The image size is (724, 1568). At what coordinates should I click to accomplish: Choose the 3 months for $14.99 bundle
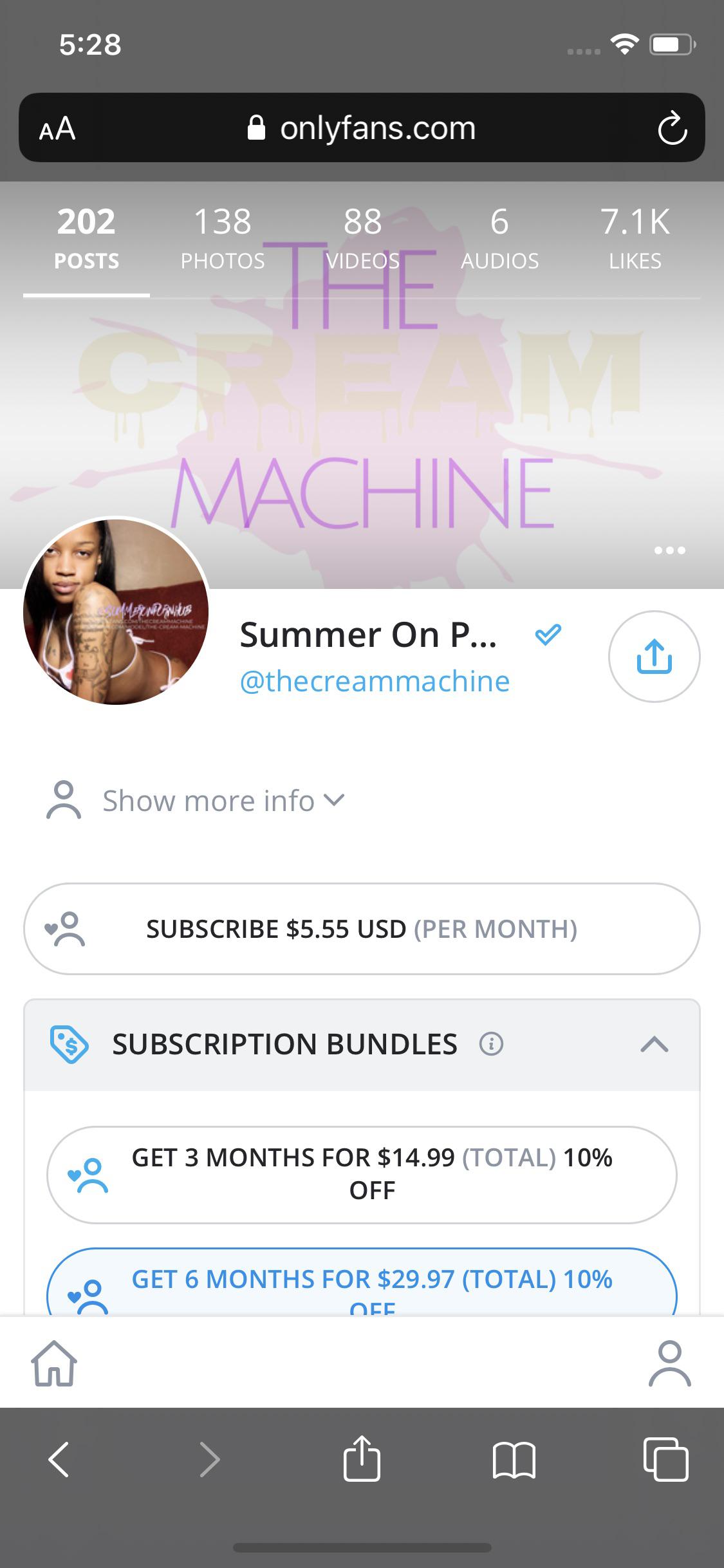pyautogui.click(x=362, y=1174)
